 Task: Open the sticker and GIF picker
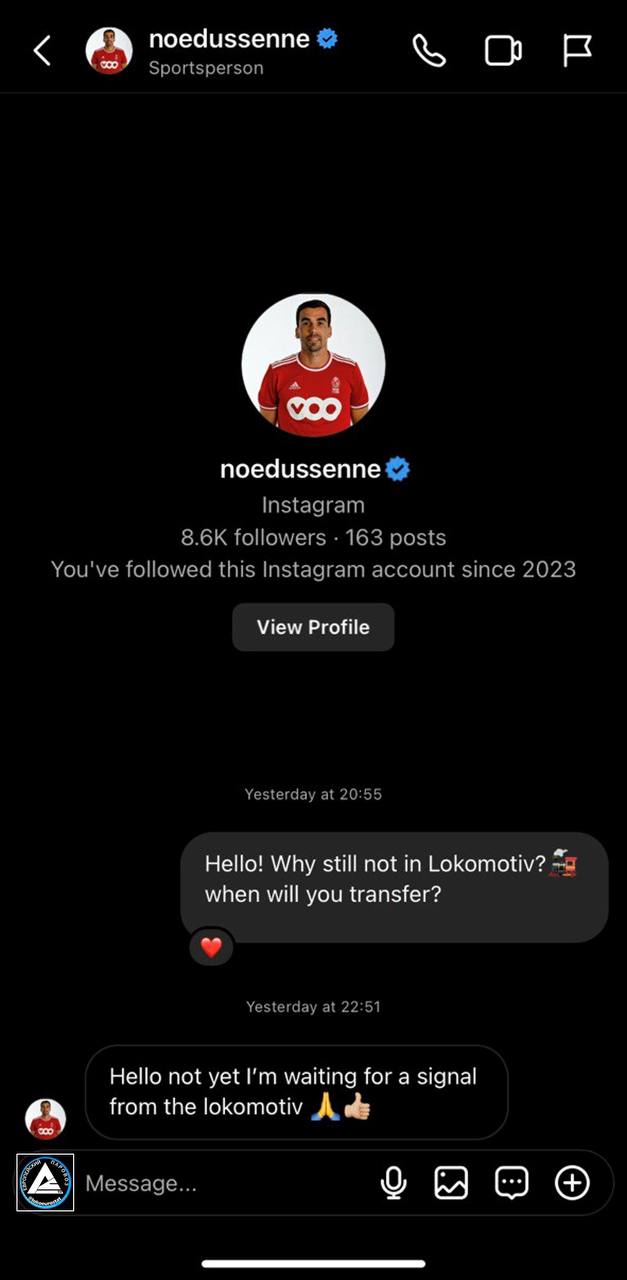pyautogui.click(x=512, y=1183)
